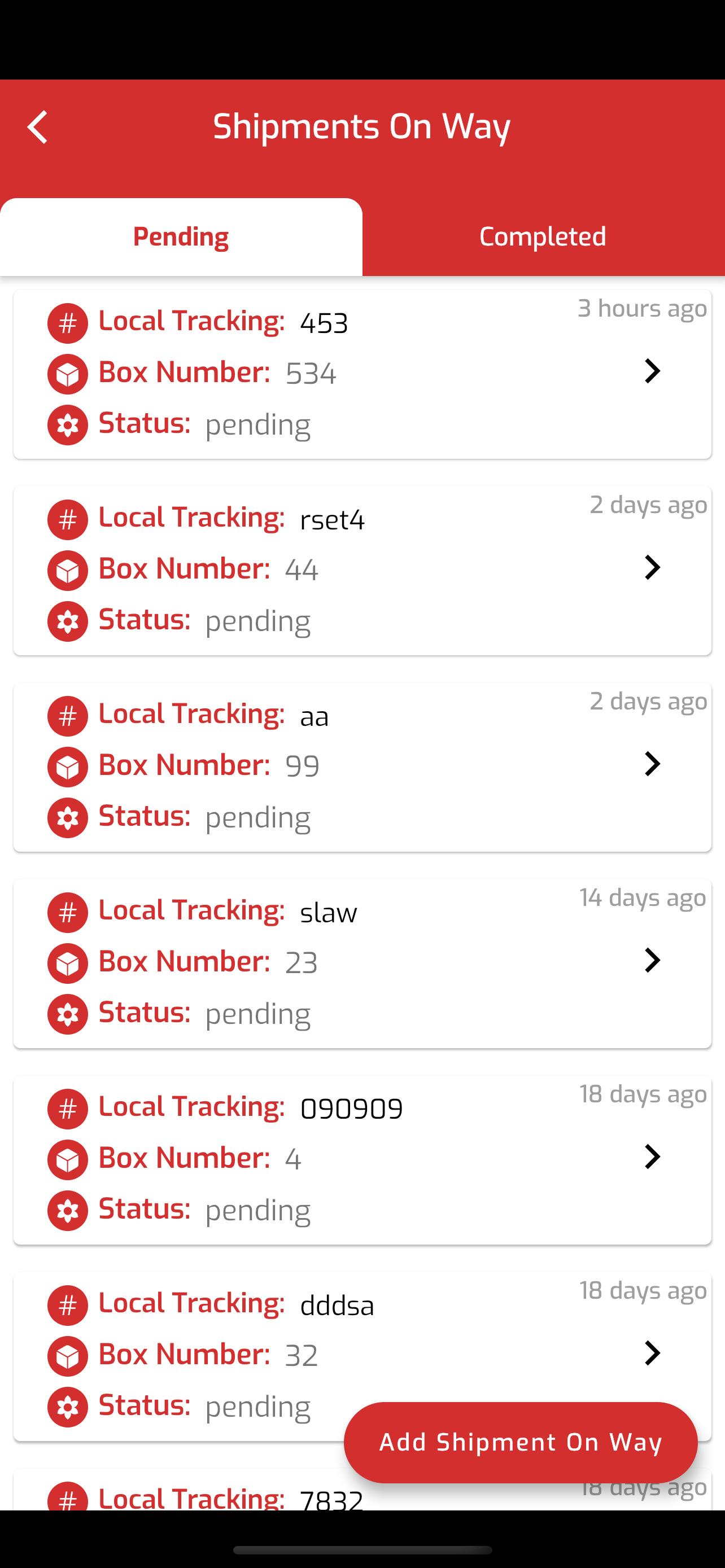Open shipment with local tracking dddsa

tap(362, 1357)
